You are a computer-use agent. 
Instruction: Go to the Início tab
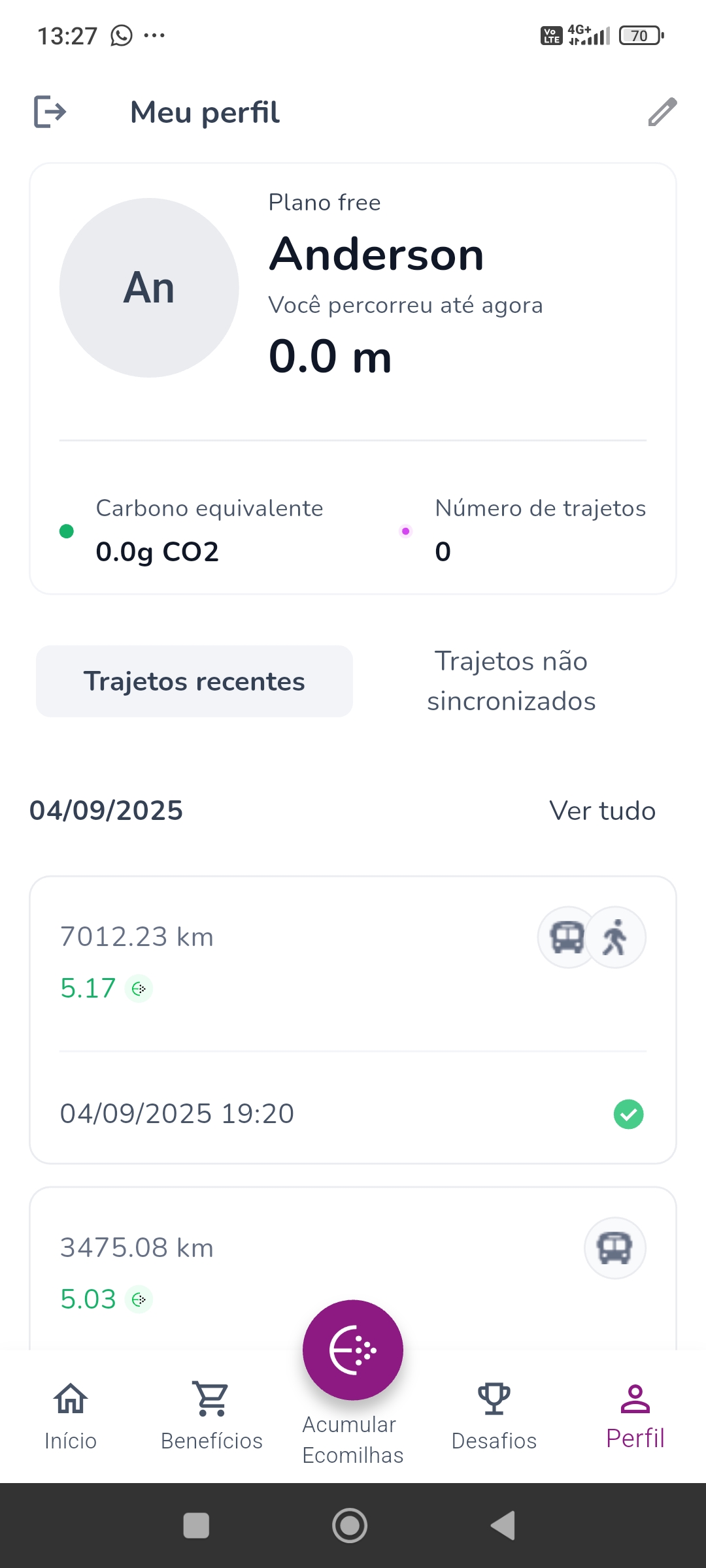coord(71,1414)
